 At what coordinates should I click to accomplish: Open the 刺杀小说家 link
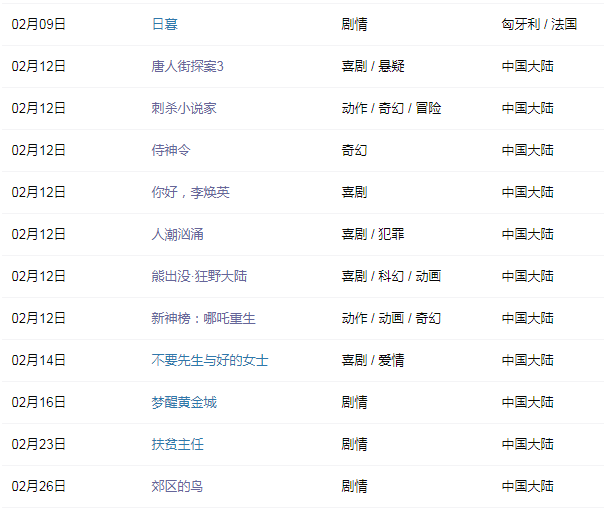click(x=184, y=108)
